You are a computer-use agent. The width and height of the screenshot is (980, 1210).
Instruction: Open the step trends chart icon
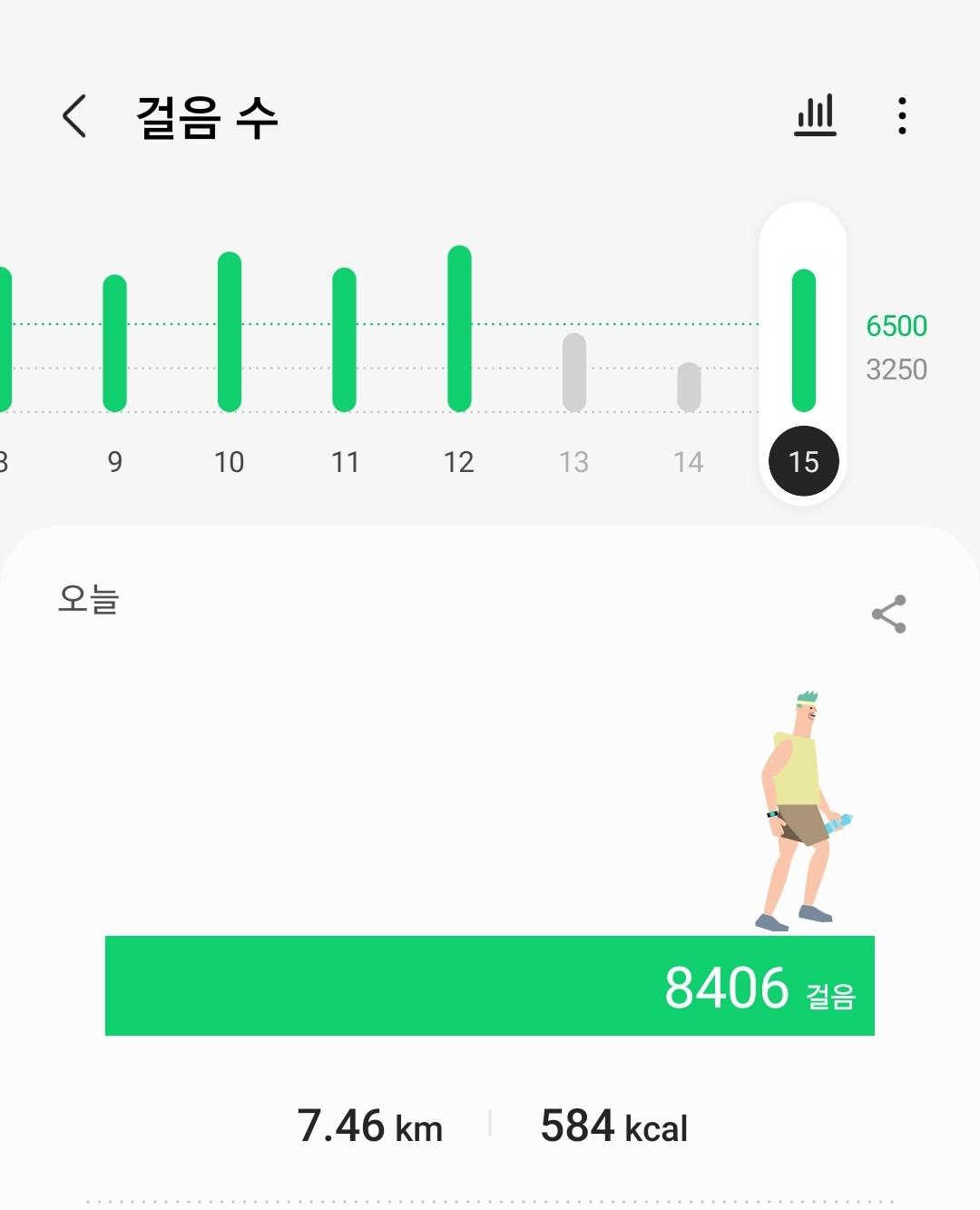815,116
